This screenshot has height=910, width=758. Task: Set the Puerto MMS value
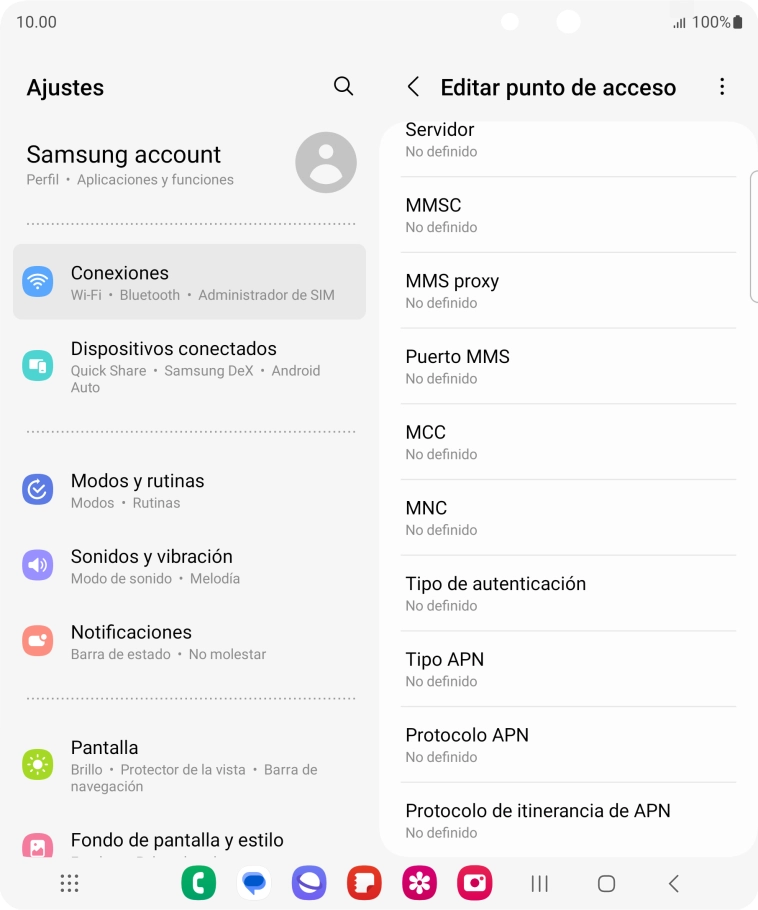click(567, 367)
